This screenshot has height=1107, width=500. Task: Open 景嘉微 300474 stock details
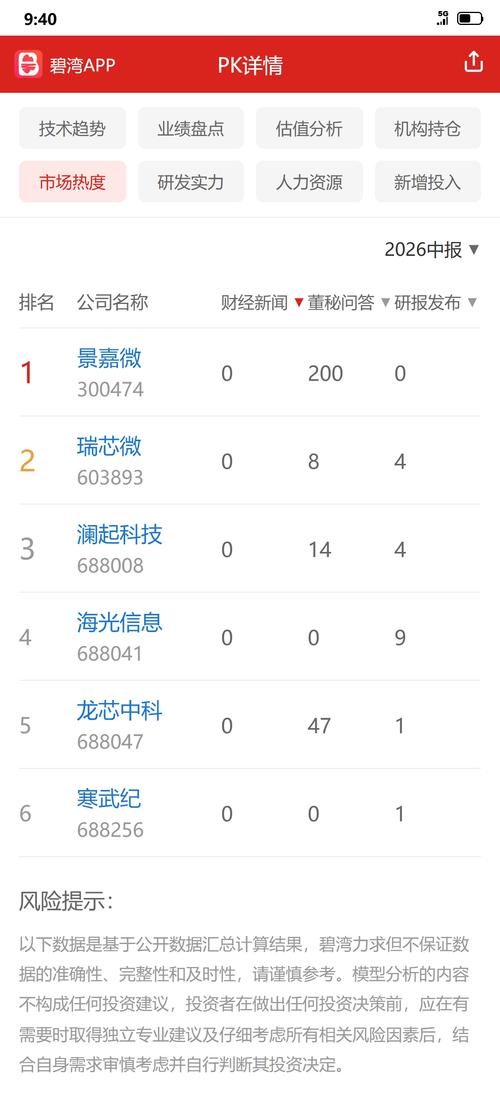pos(109,372)
